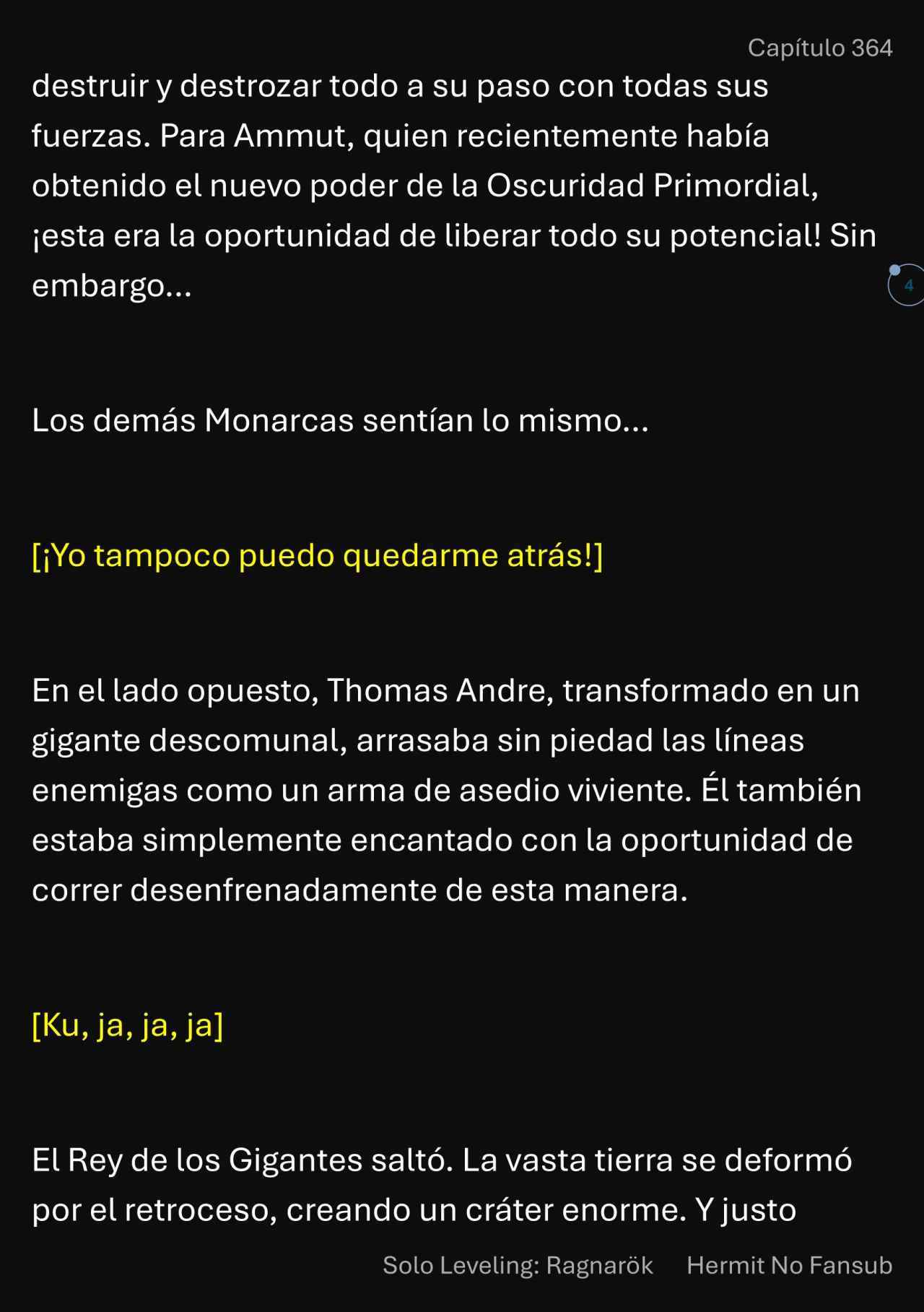
Task: Tap the floating circular indicator showing 4
Action: (907, 285)
